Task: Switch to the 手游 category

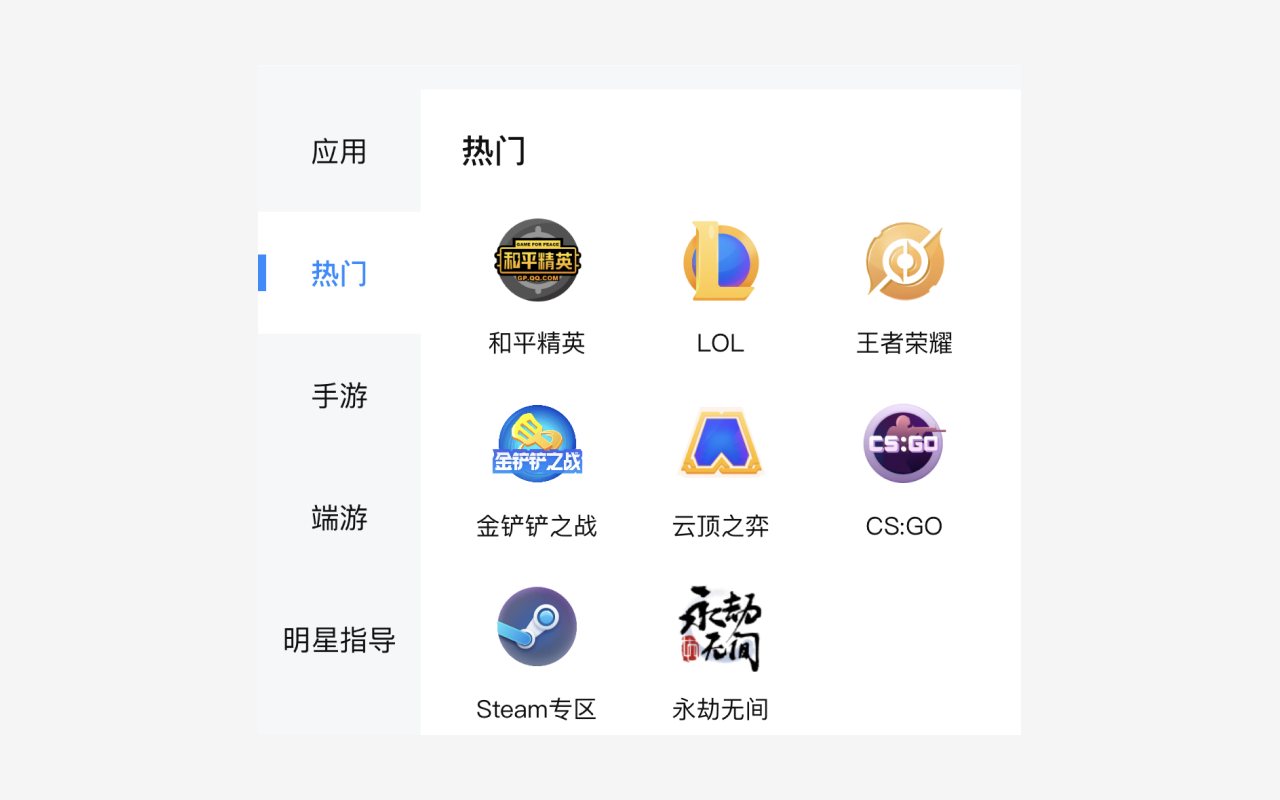Action: [339, 396]
